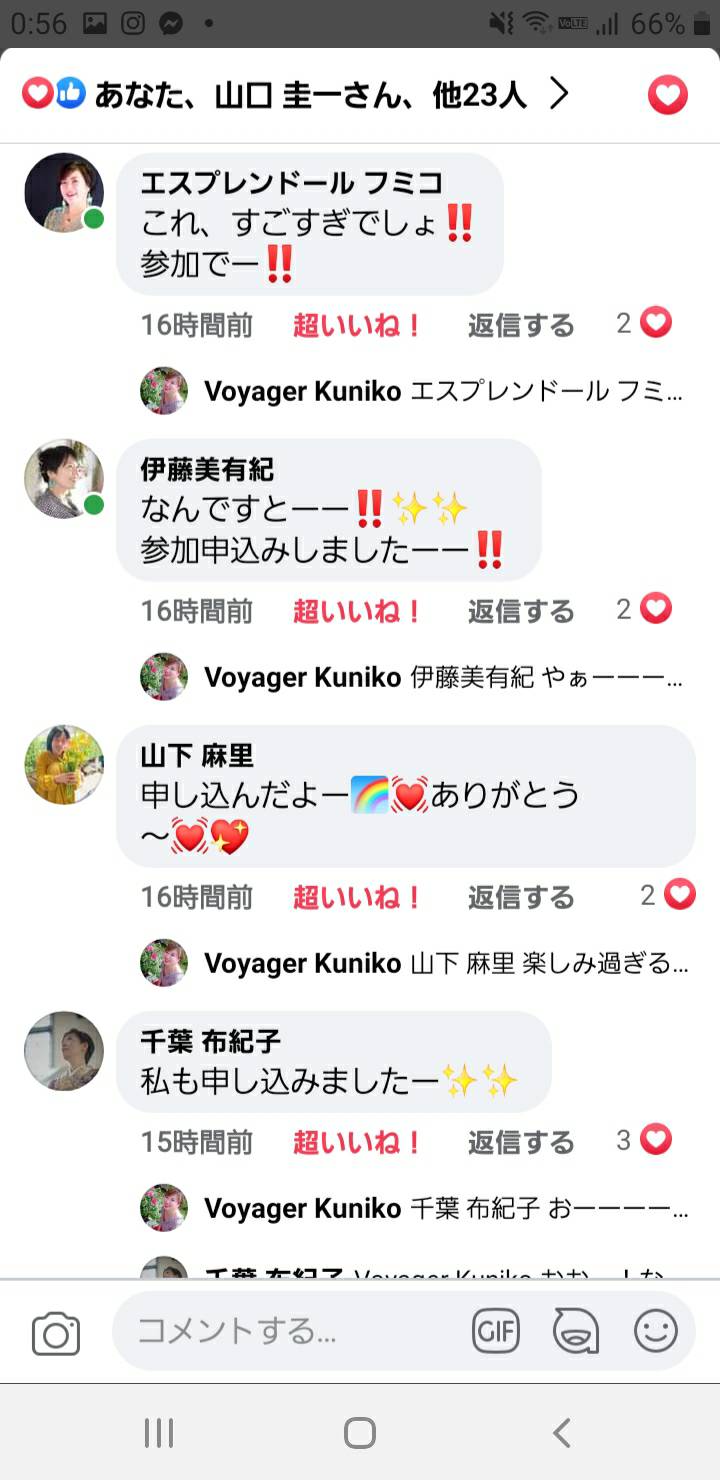The width and height of the screenshot is (720, 1480).
Task: Open the GIF picker
Action: tap(496, 1331)
